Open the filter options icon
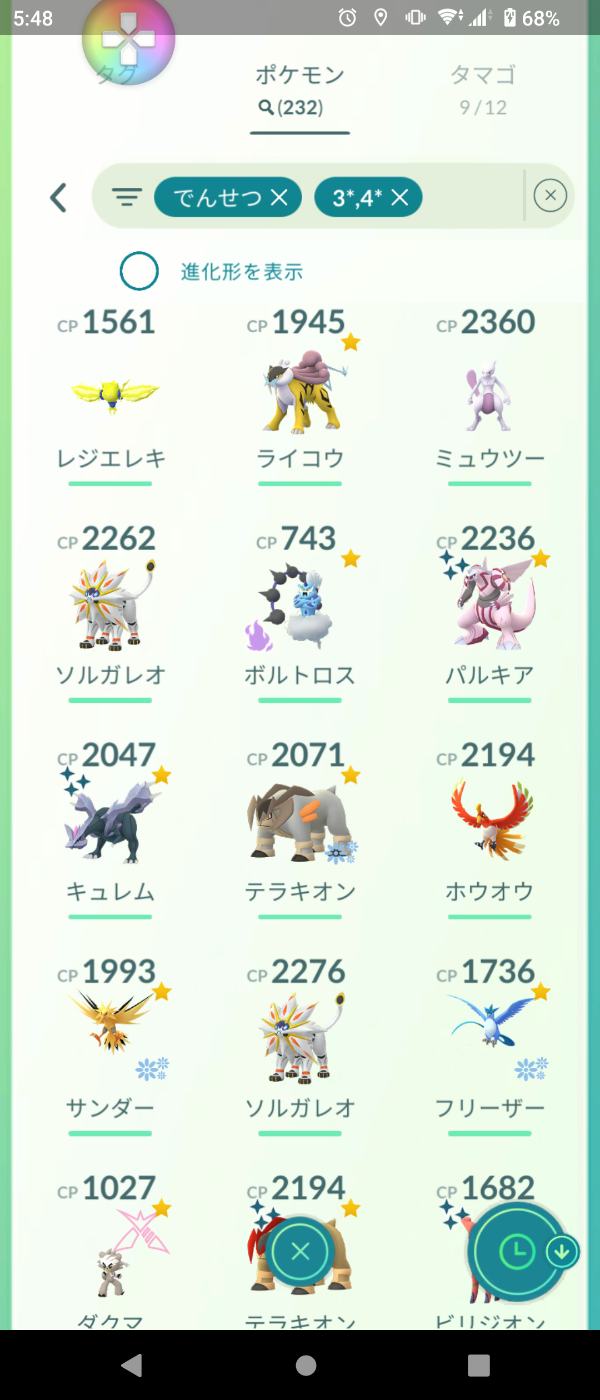Viewport: 600px width, 1400px height. point(127,197)
